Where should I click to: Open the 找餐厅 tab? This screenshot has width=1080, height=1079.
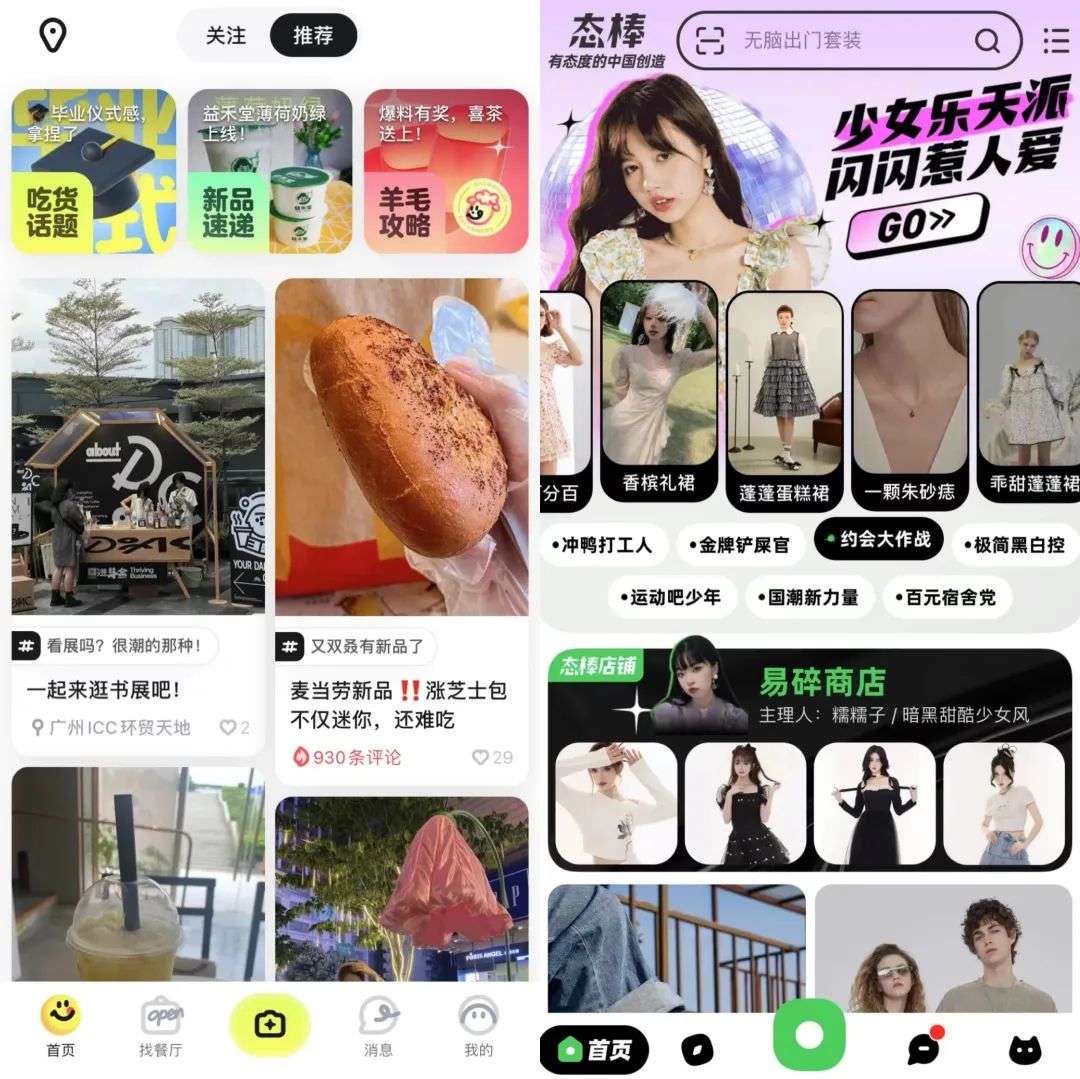pos(161,1025)
